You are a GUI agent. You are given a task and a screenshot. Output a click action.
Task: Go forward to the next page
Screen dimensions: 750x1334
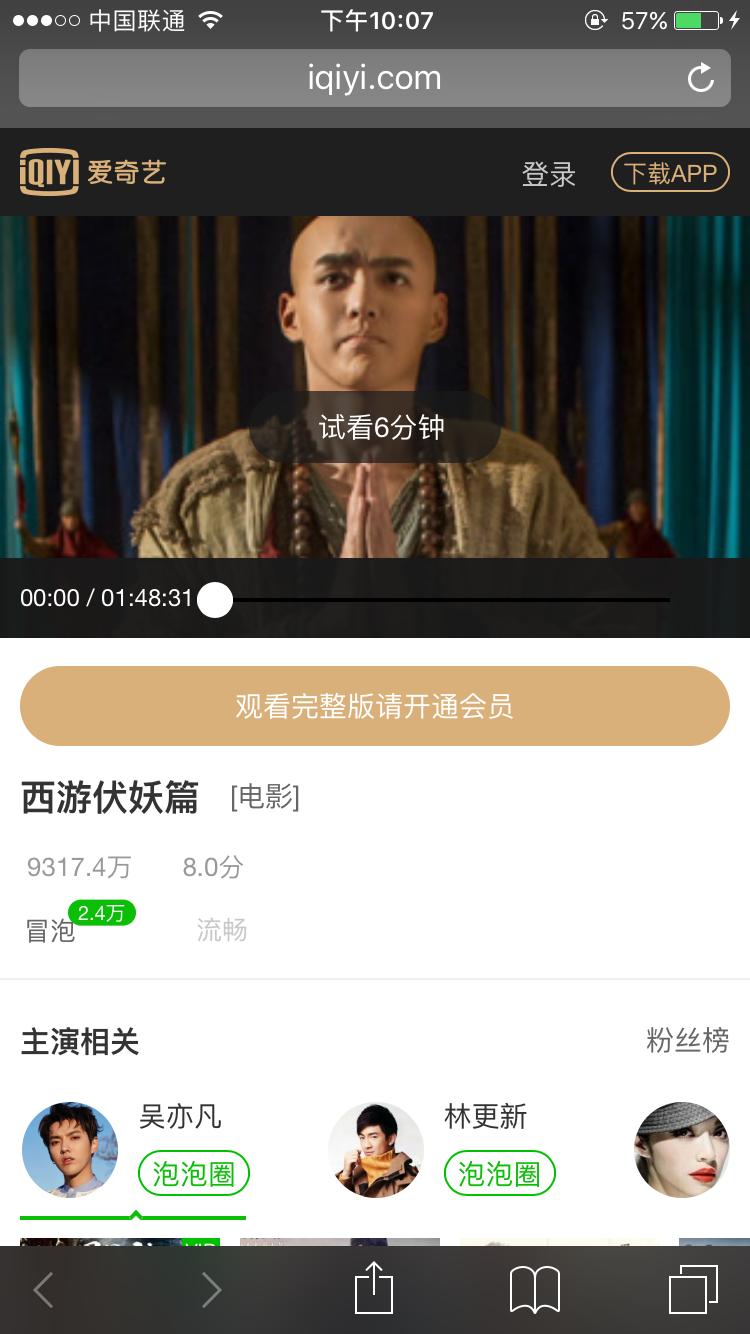(210, 1289)
